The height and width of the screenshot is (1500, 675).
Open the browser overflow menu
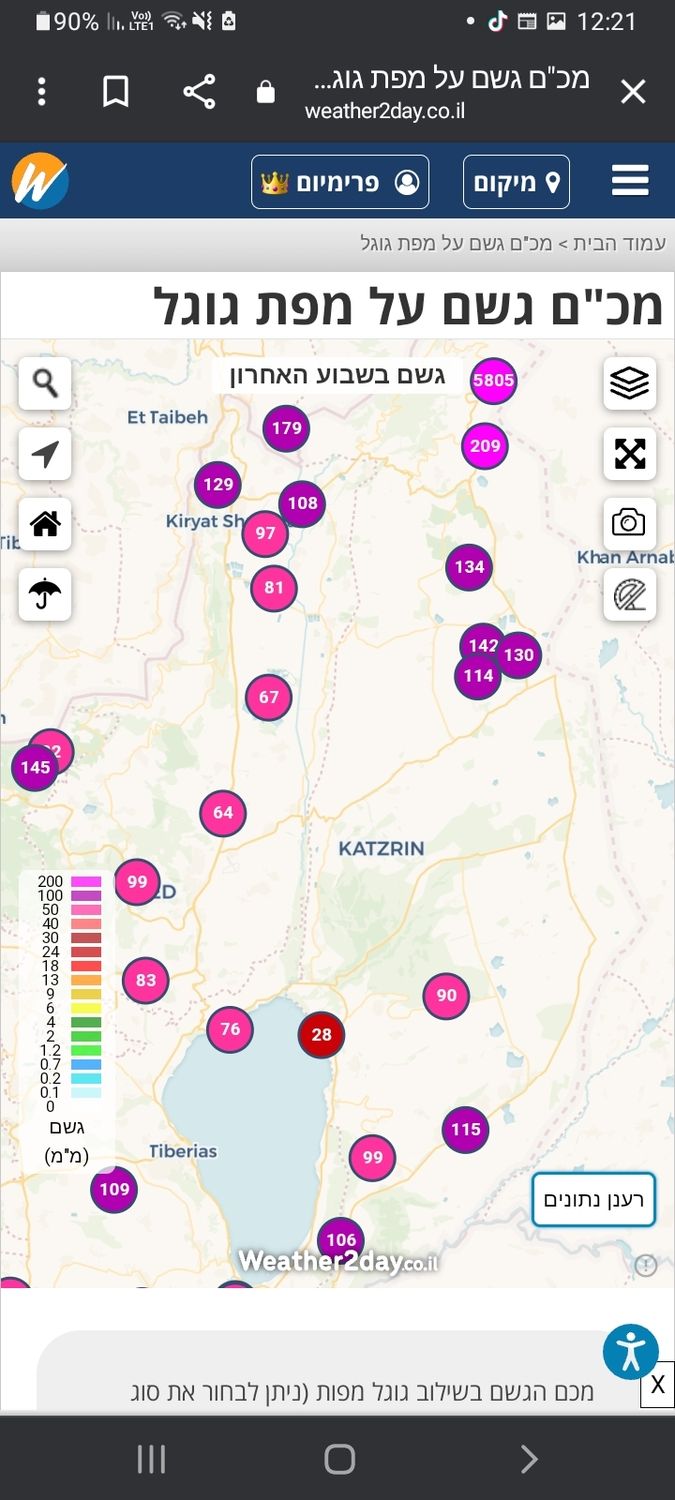41,92
